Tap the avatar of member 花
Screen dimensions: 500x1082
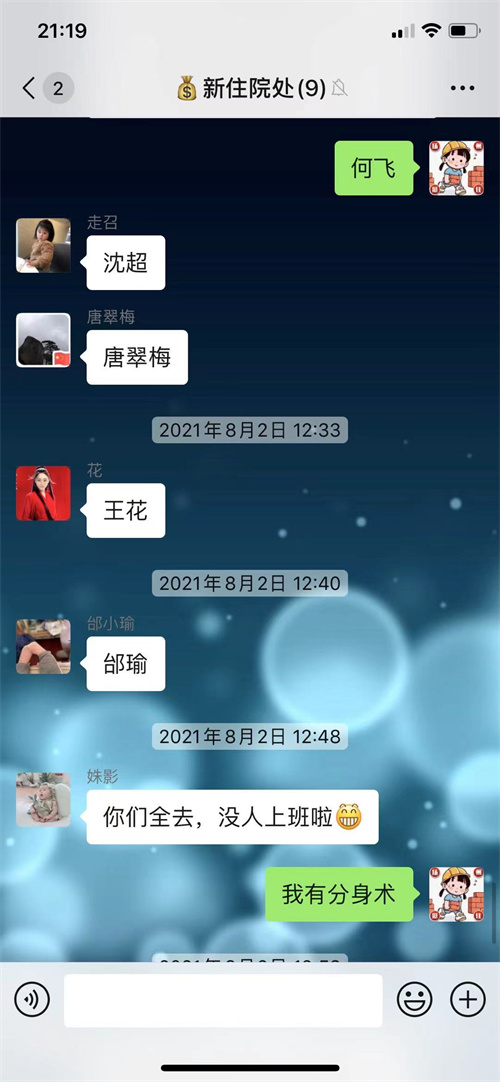tap(43, 493)
